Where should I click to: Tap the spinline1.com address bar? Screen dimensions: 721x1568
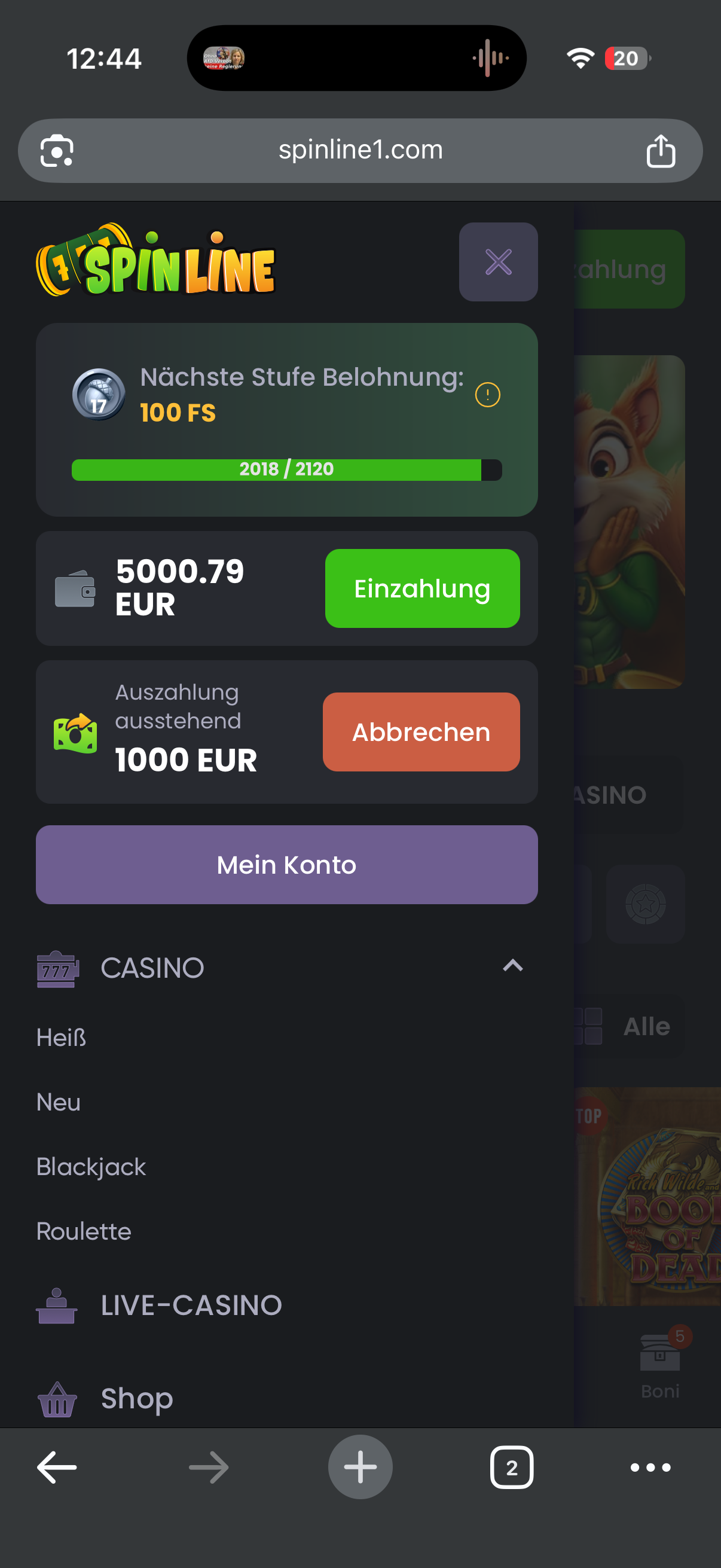360,150
